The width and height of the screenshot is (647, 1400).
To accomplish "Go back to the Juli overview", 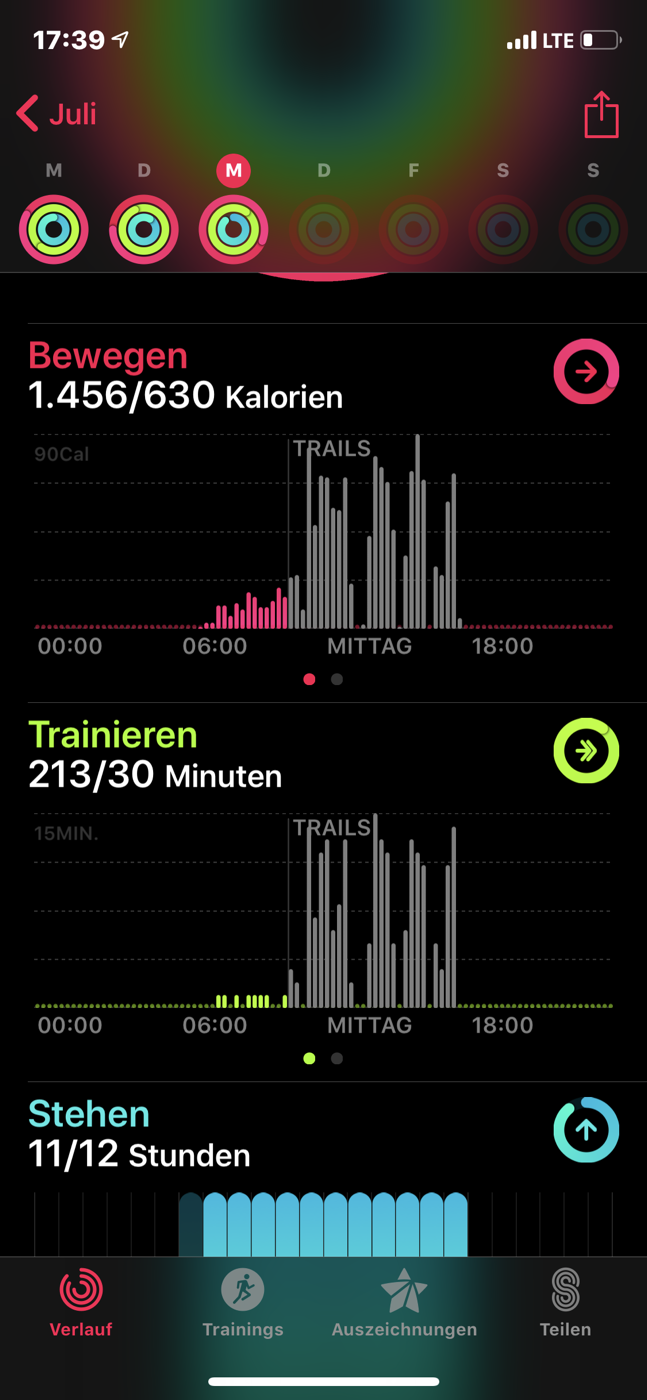I will (58, 114).
